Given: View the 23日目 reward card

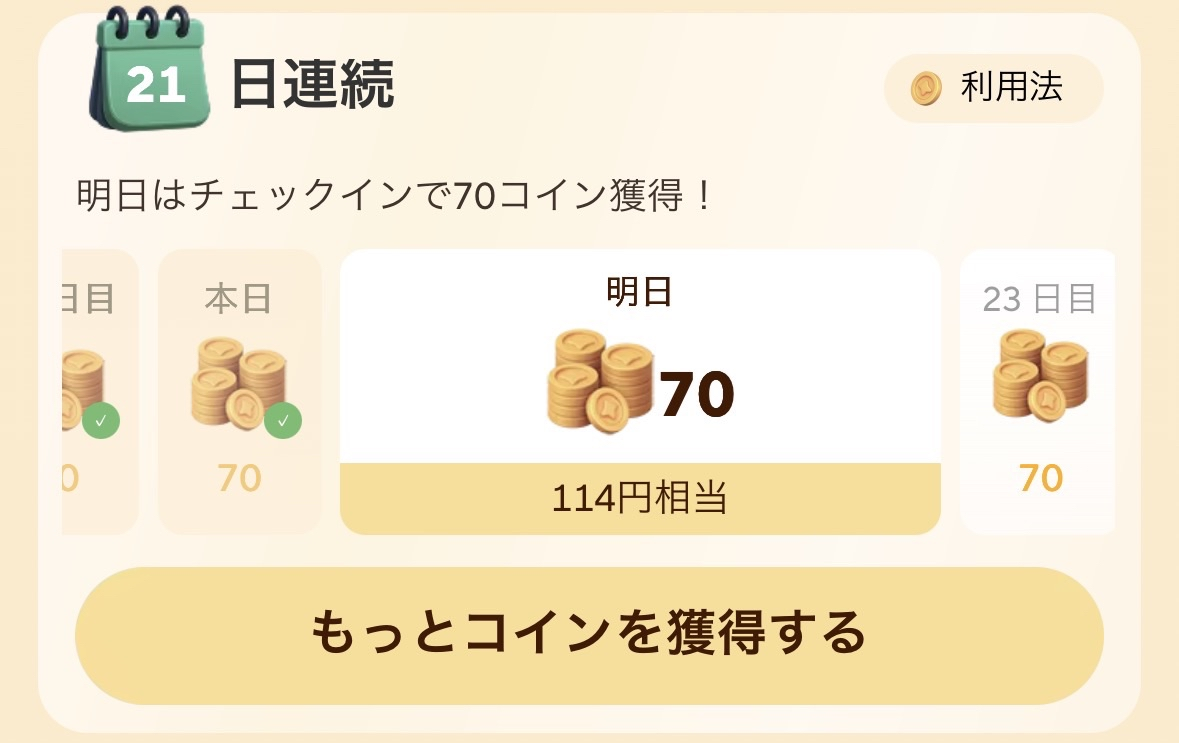Looking at the screenshot, I should pyautogui.click(x=1038, y=392).
